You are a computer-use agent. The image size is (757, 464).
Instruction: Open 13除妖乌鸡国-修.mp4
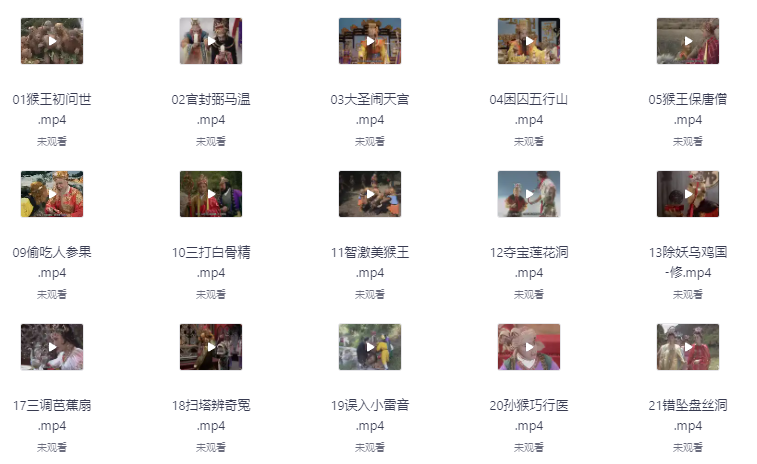click(688, 194)
